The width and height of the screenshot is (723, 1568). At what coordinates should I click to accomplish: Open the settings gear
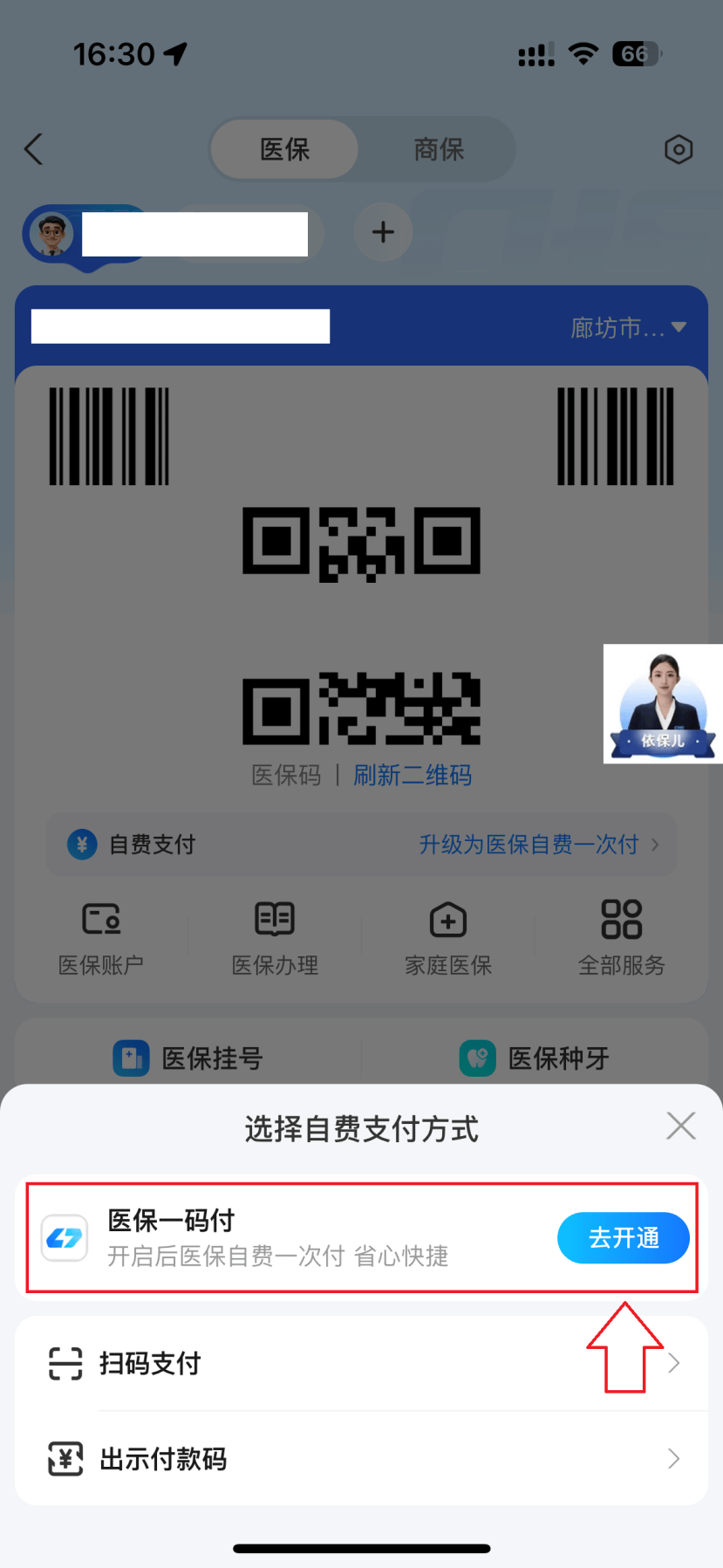[x=679, y=149]
